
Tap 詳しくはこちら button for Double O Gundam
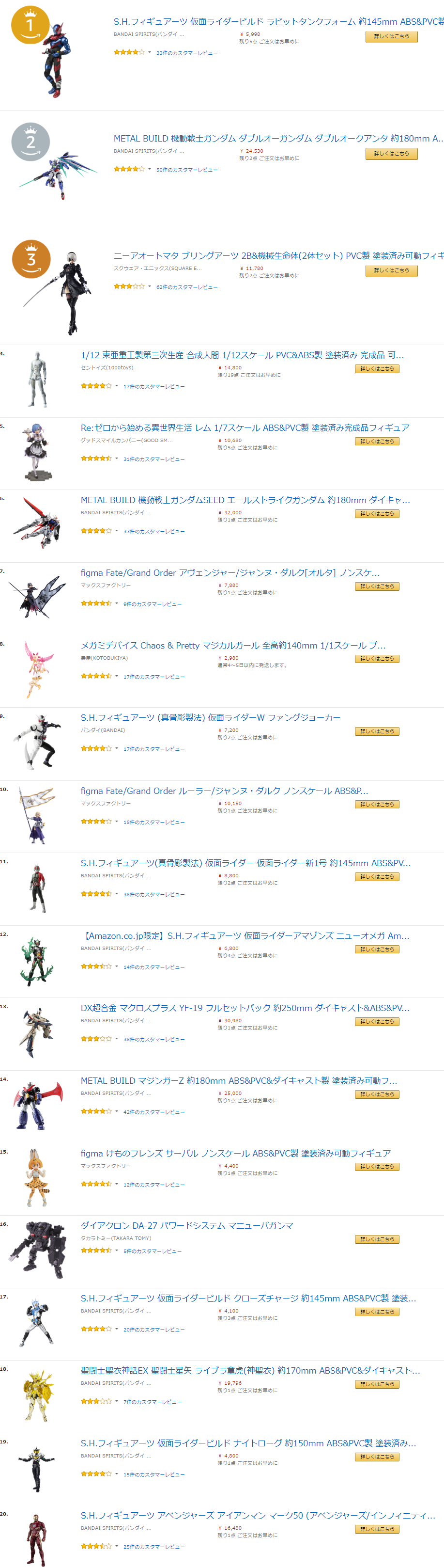(391, 153)
